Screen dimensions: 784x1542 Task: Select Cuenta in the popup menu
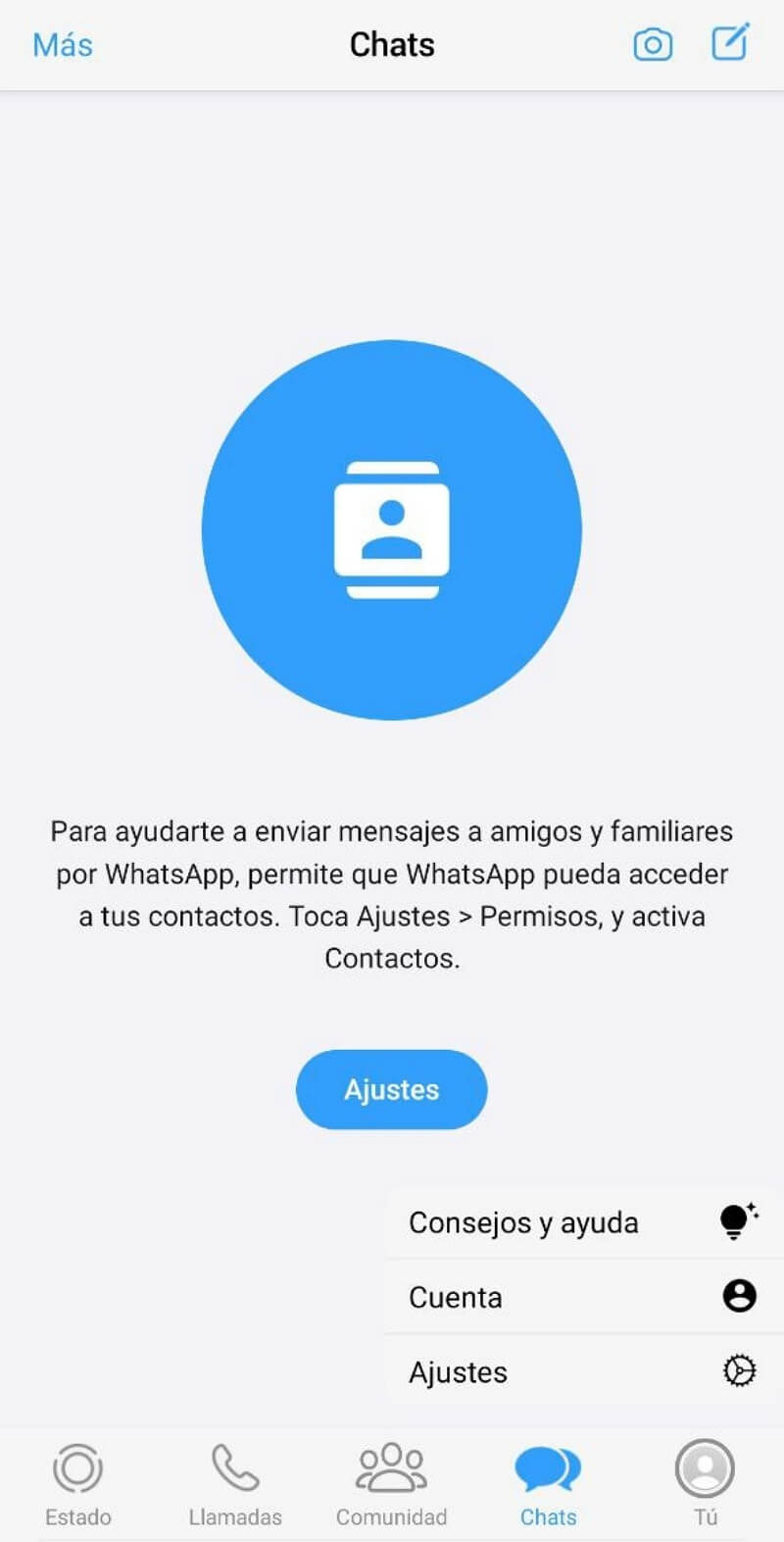pyautogui.click(x=456, y=1296)
